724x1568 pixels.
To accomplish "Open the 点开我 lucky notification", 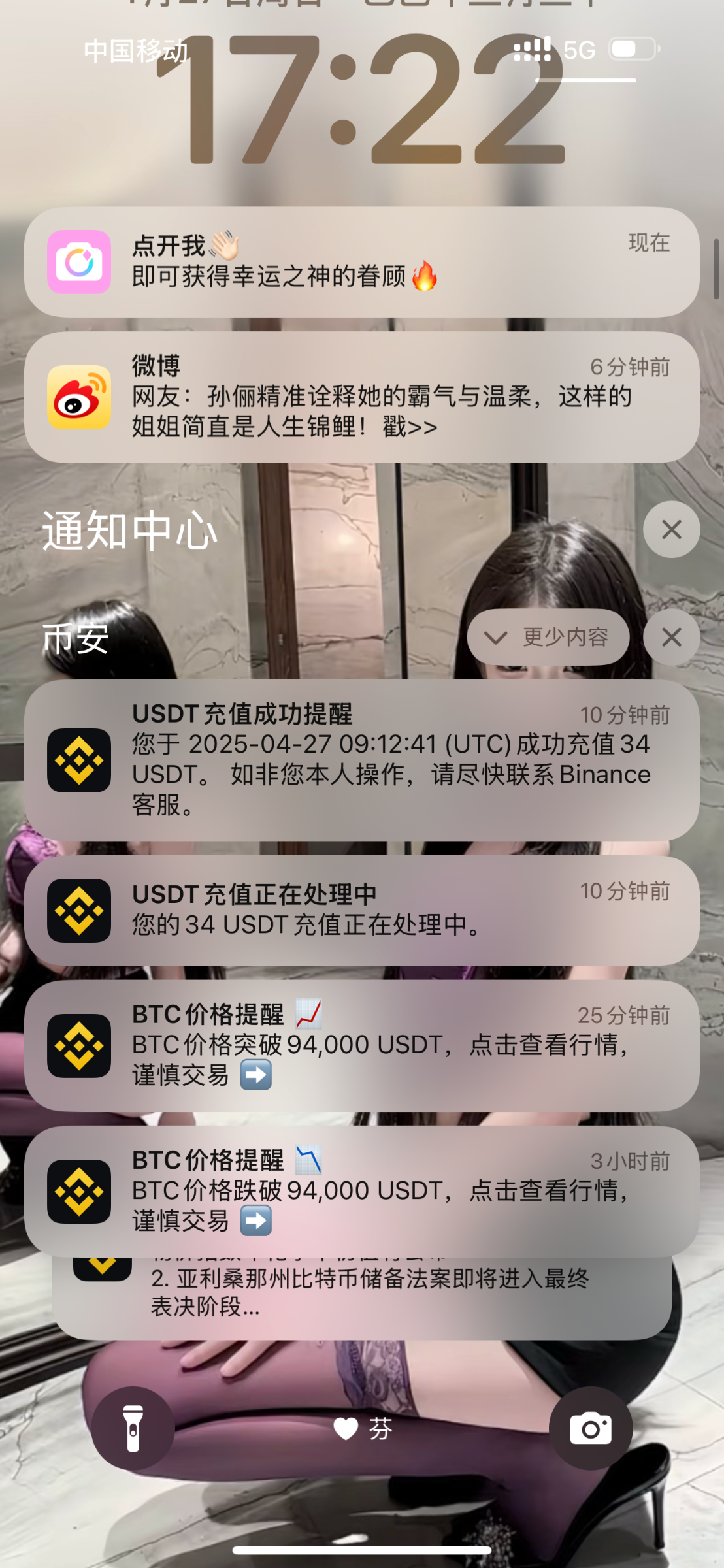I will point(361,262).
